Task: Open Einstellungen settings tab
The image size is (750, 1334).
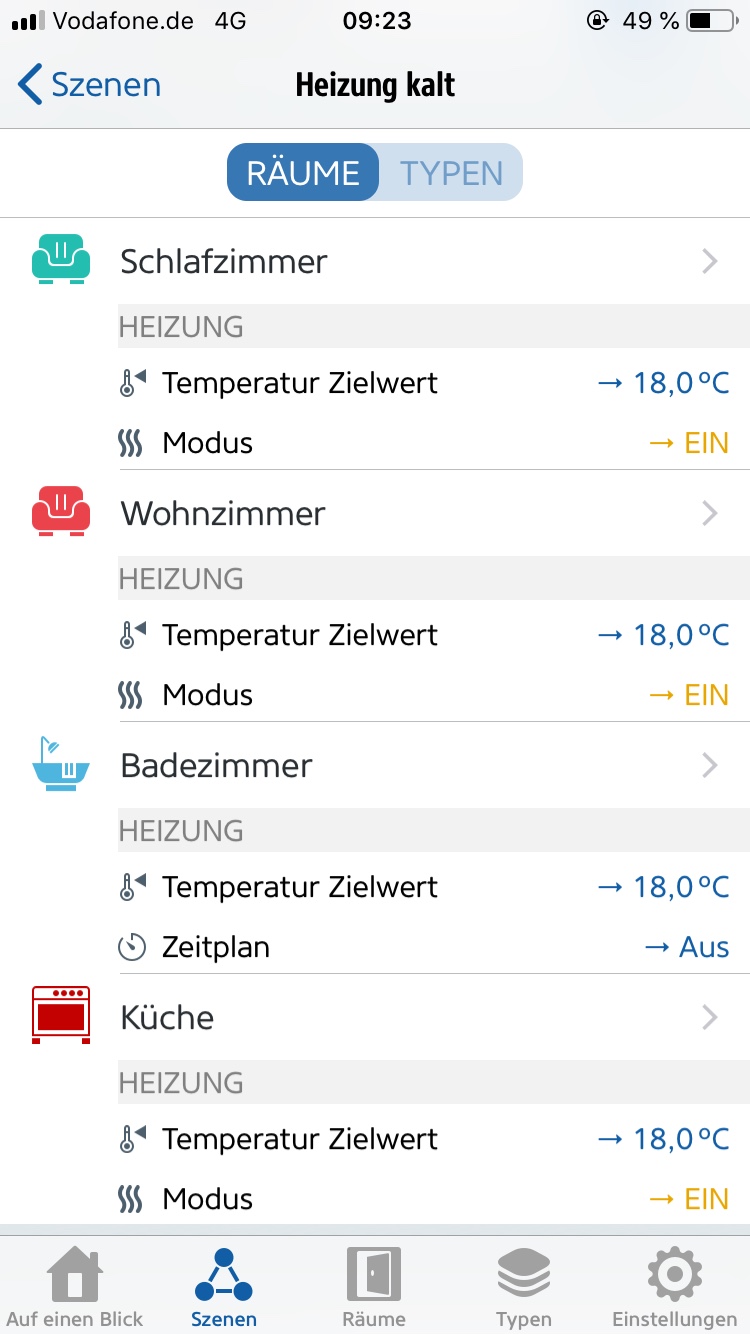Action: (674, 1286)
